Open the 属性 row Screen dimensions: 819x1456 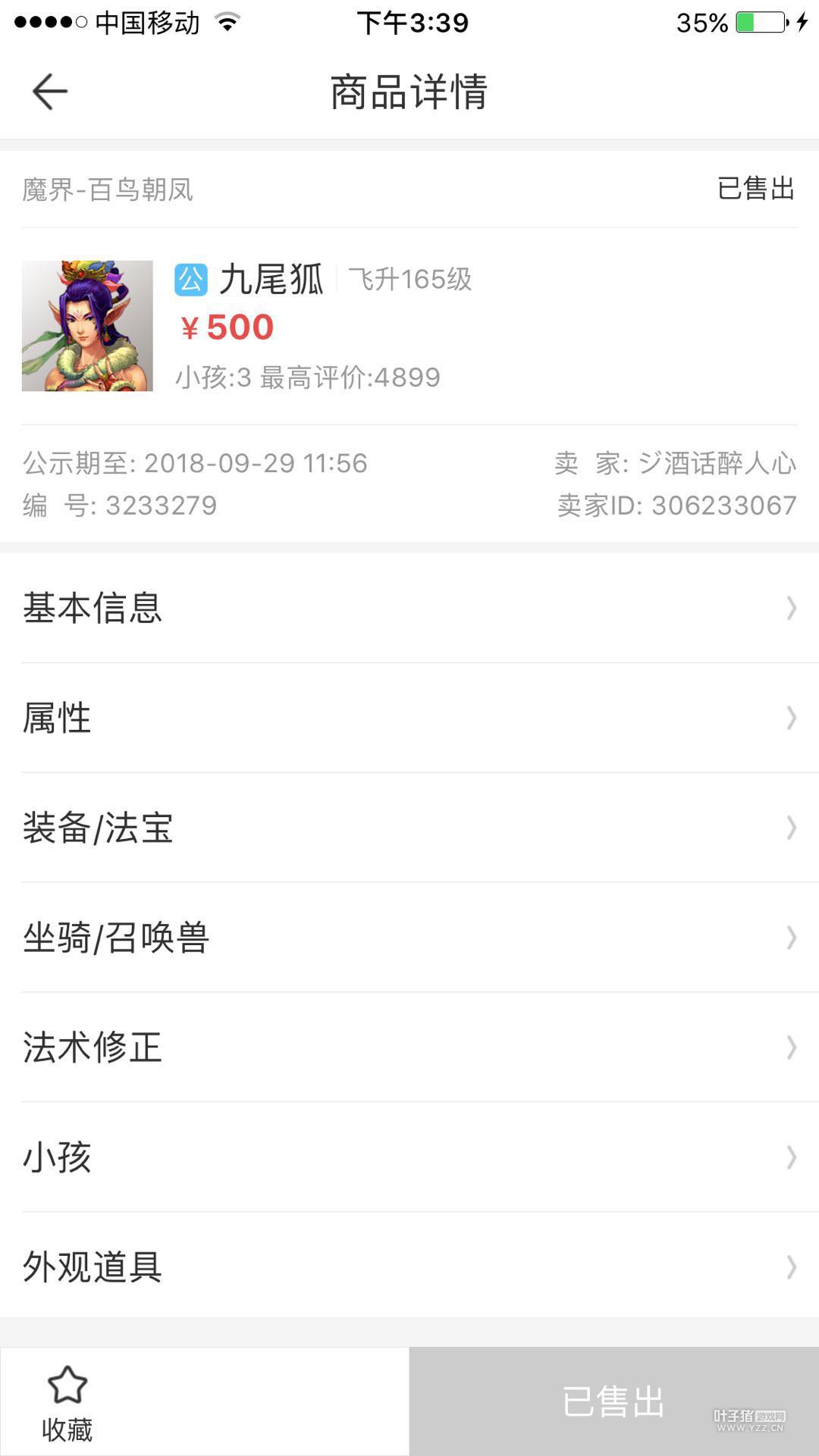tap(409, 718)
